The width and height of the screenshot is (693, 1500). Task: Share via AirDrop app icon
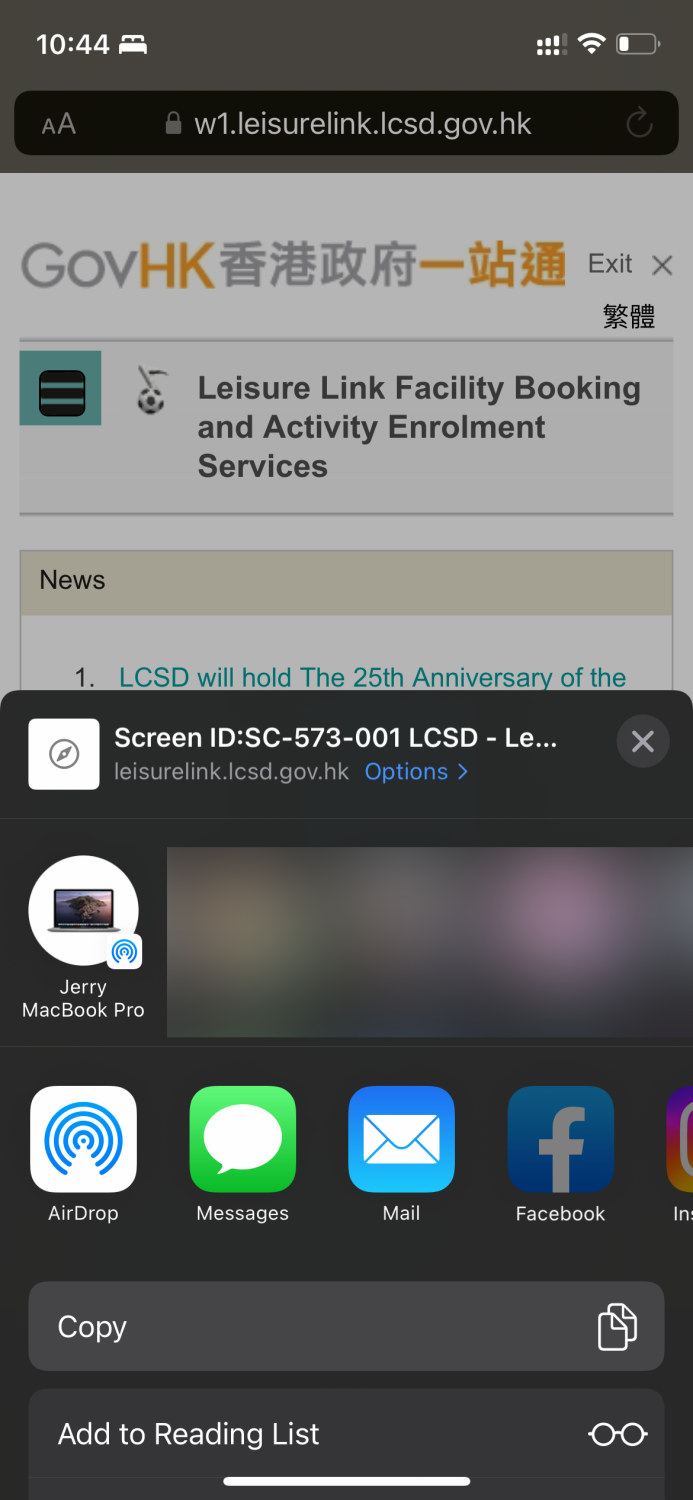[x=84, y=1139]
